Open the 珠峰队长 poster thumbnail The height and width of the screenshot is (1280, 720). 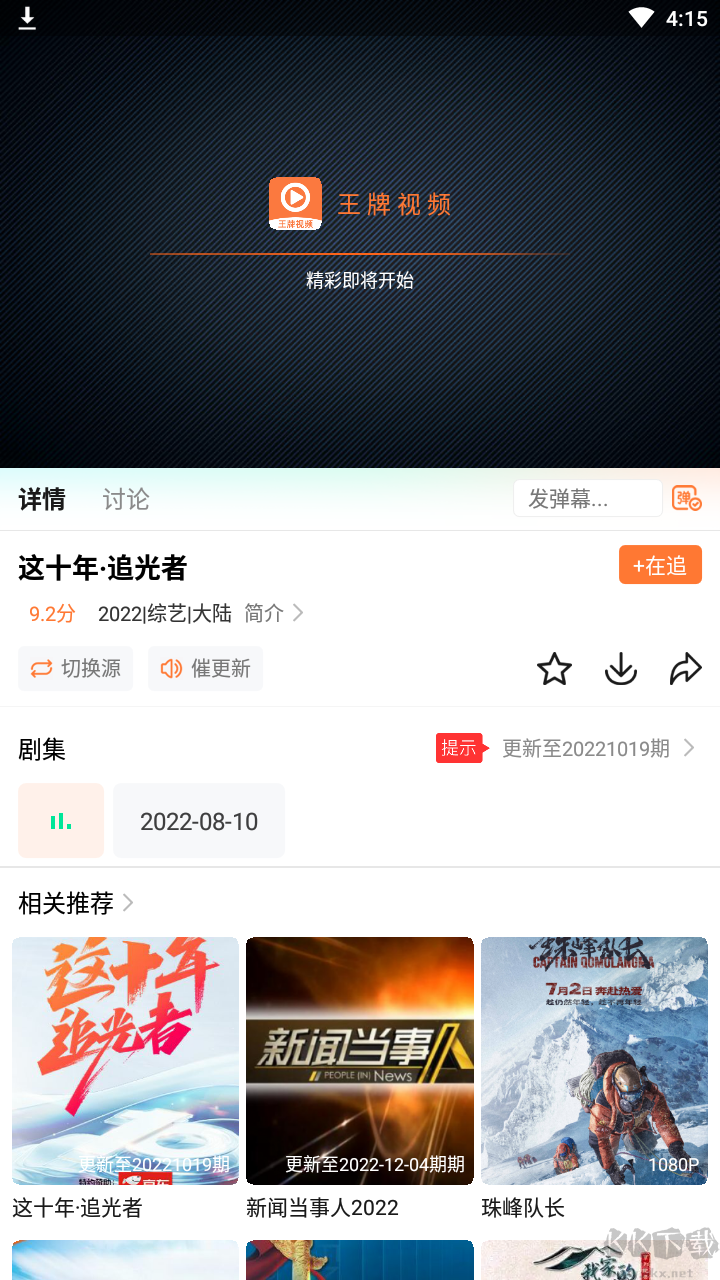click(594, 1060)
